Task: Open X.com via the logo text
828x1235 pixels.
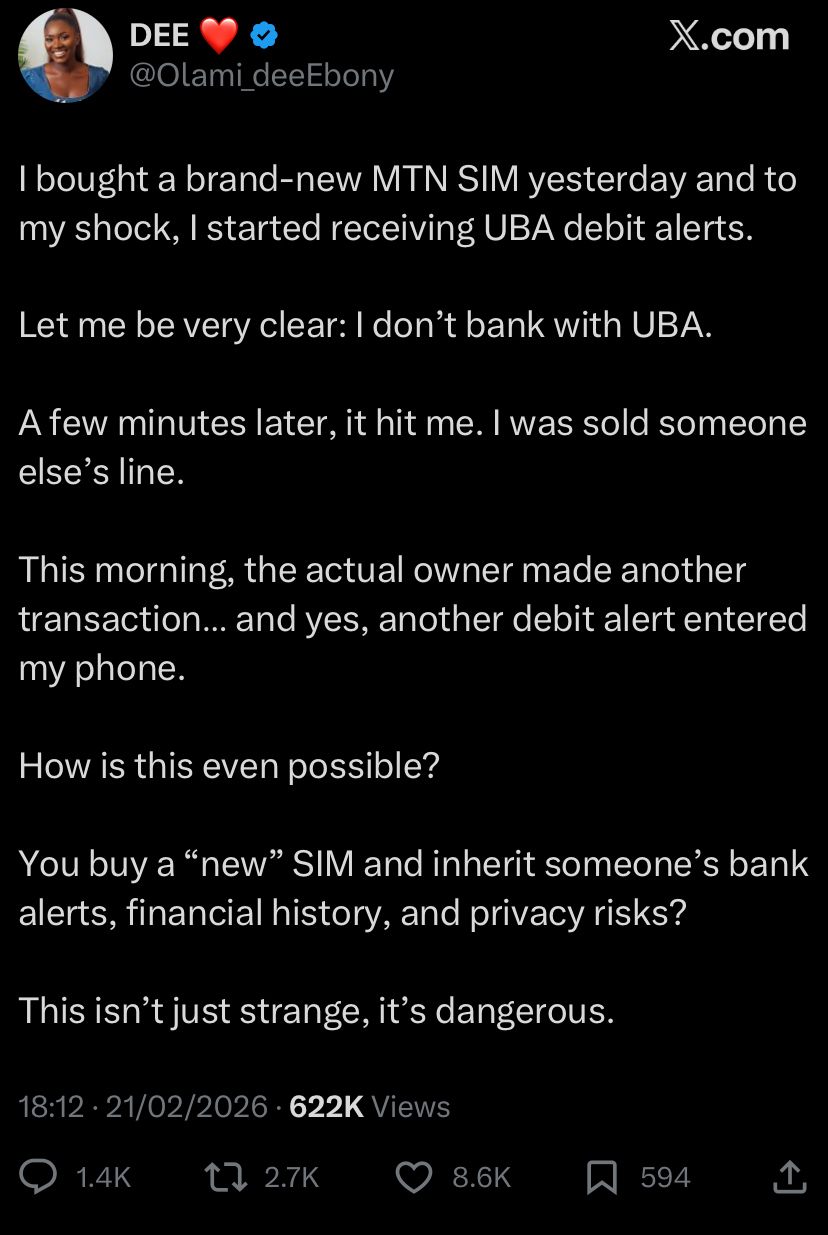Action: 729,37
